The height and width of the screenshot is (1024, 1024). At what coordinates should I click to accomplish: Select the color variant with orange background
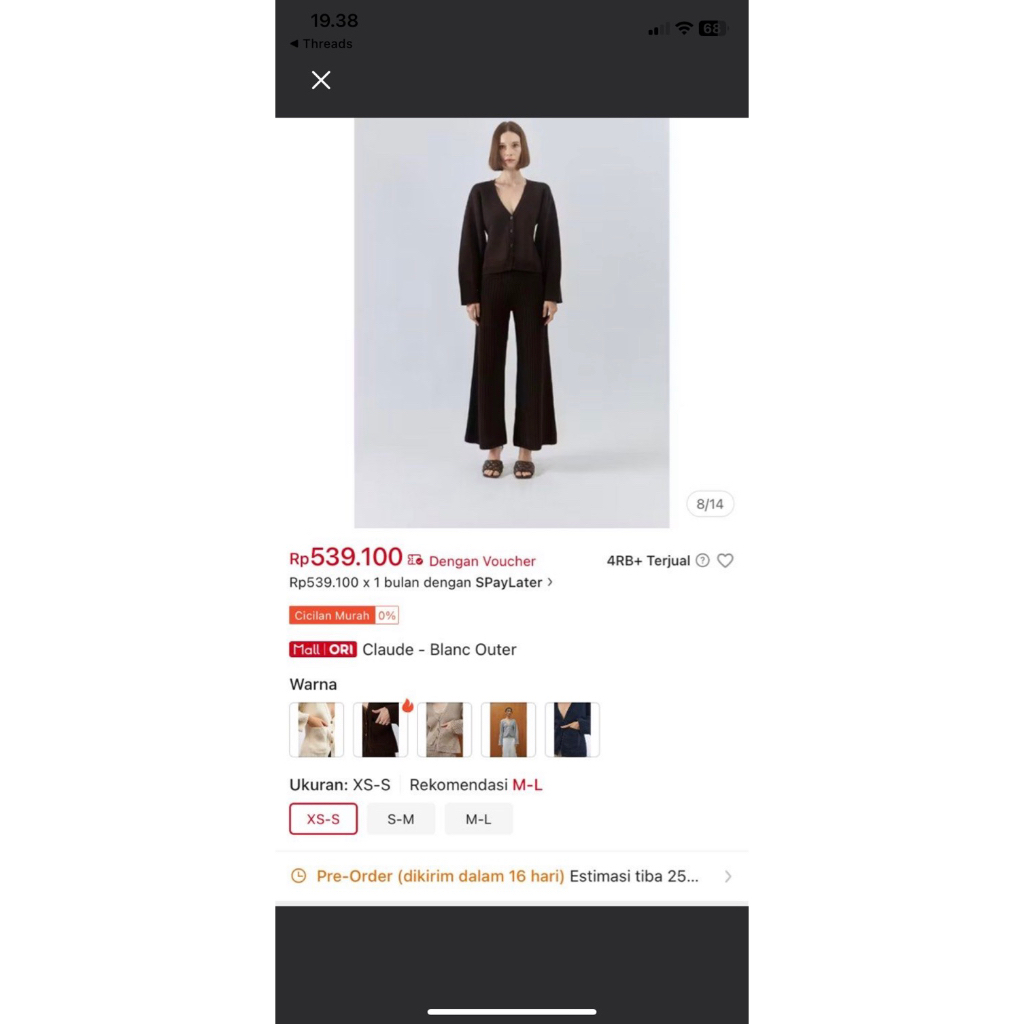(508, 729)
